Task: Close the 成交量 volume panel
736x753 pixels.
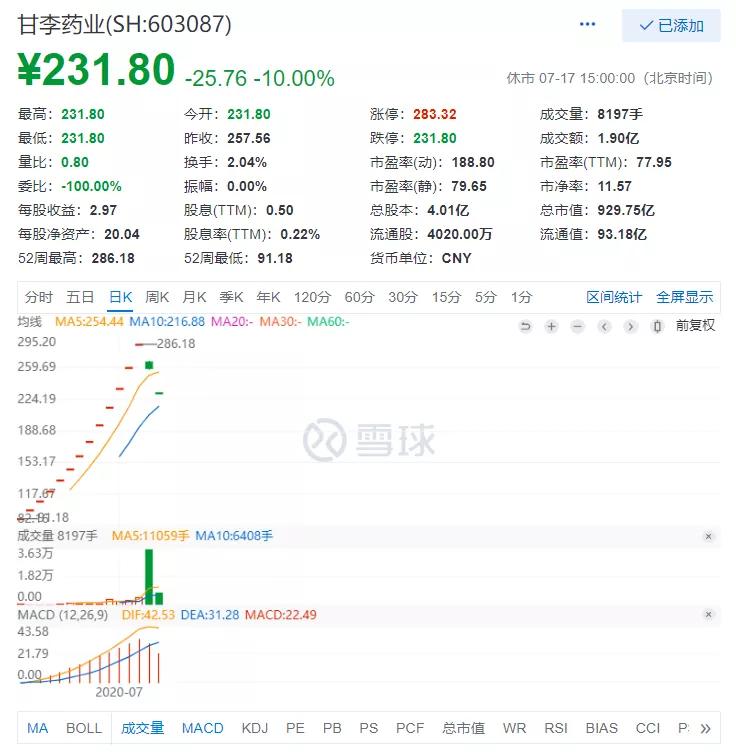Action: (708, 537)
